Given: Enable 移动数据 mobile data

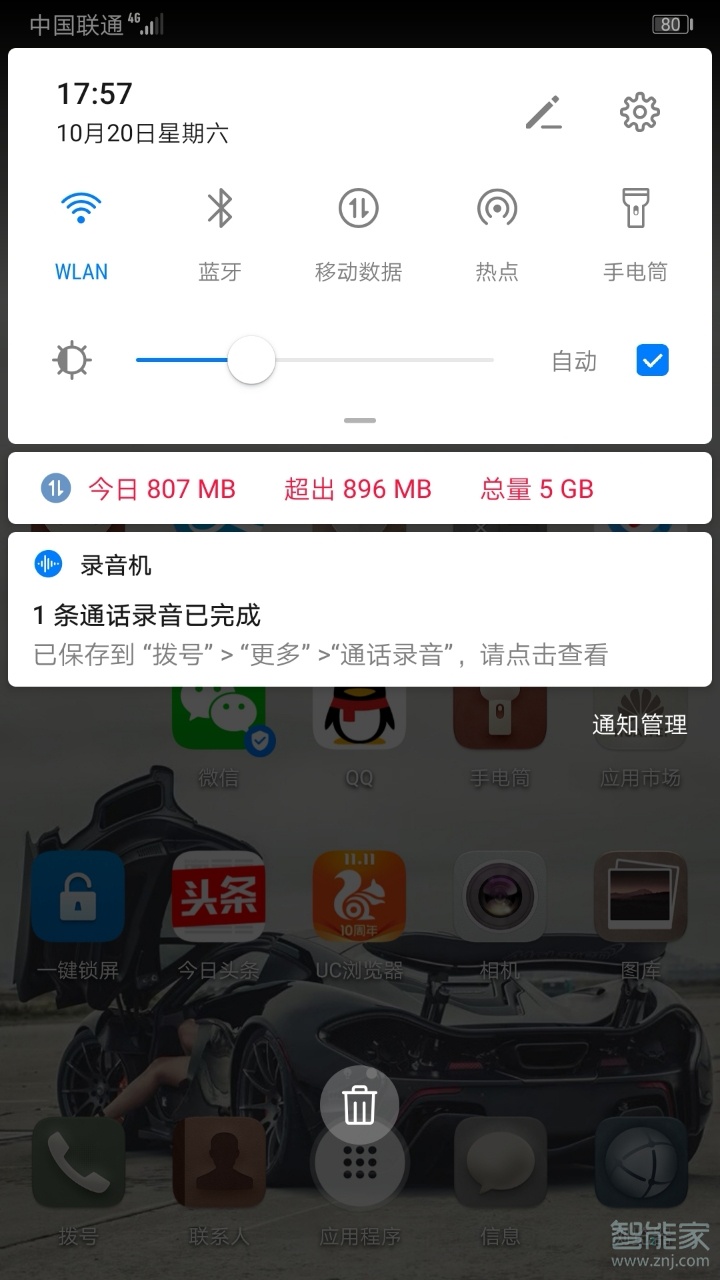Looking at the screenshot, I should [358, 208].
